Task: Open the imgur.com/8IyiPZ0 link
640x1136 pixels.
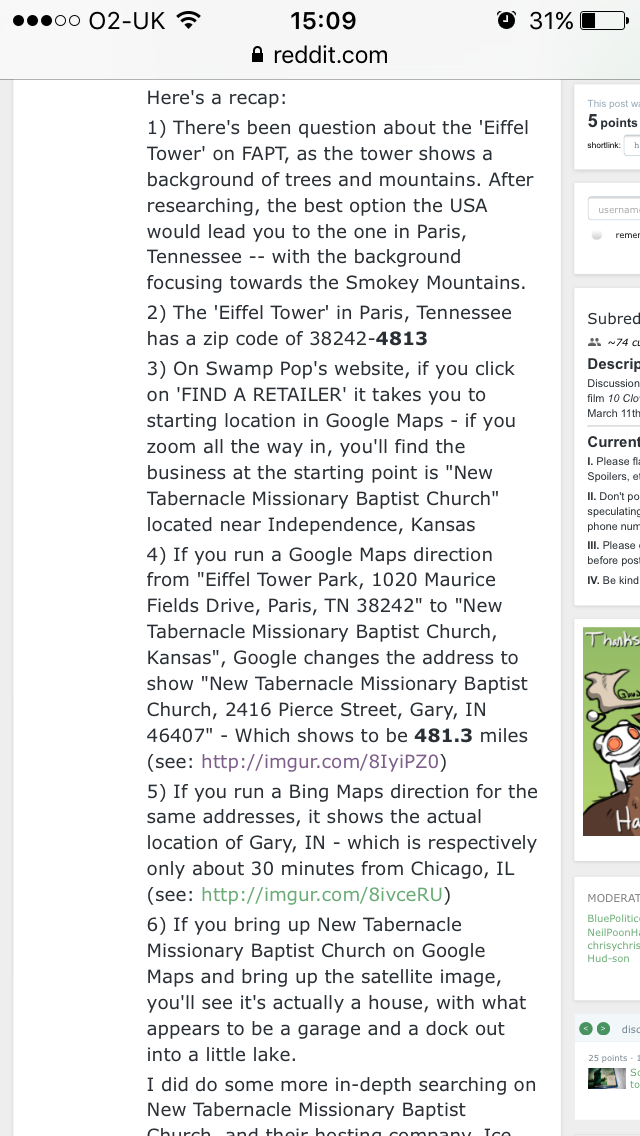Action: tap(320, 761)
